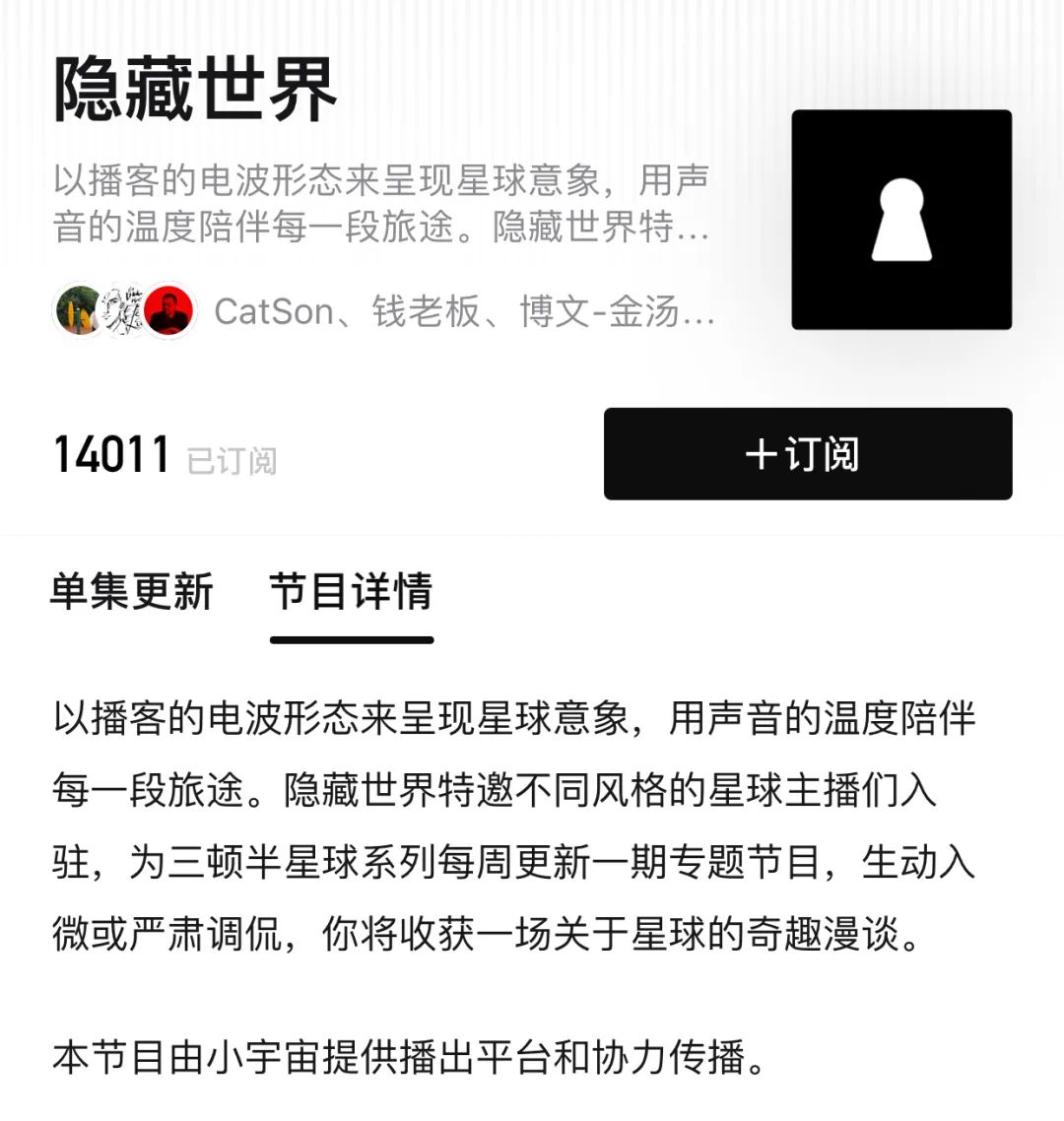Switch to the 单集更新 tab

pos(130,592)
